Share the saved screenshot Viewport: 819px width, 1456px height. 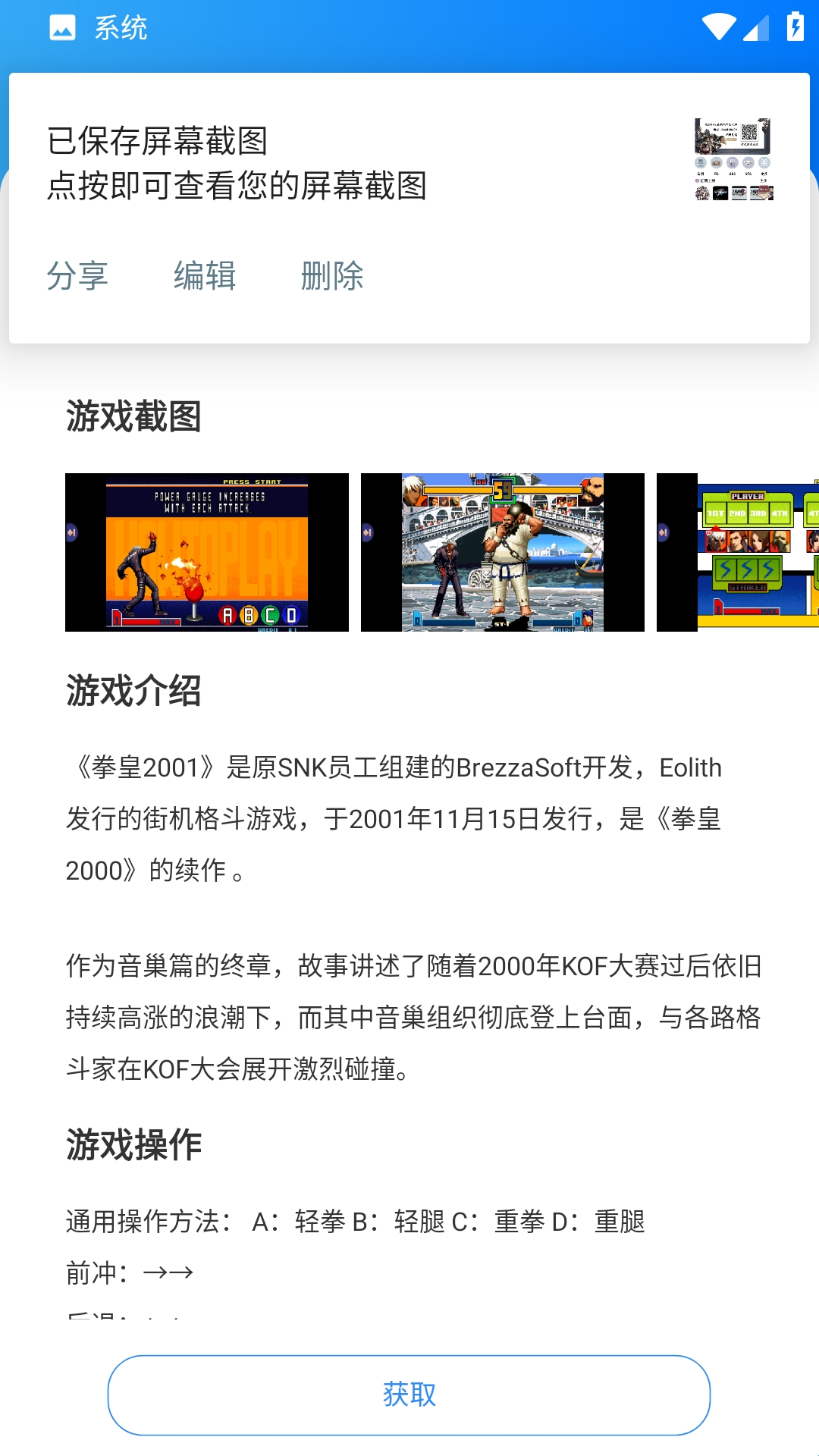77,276
